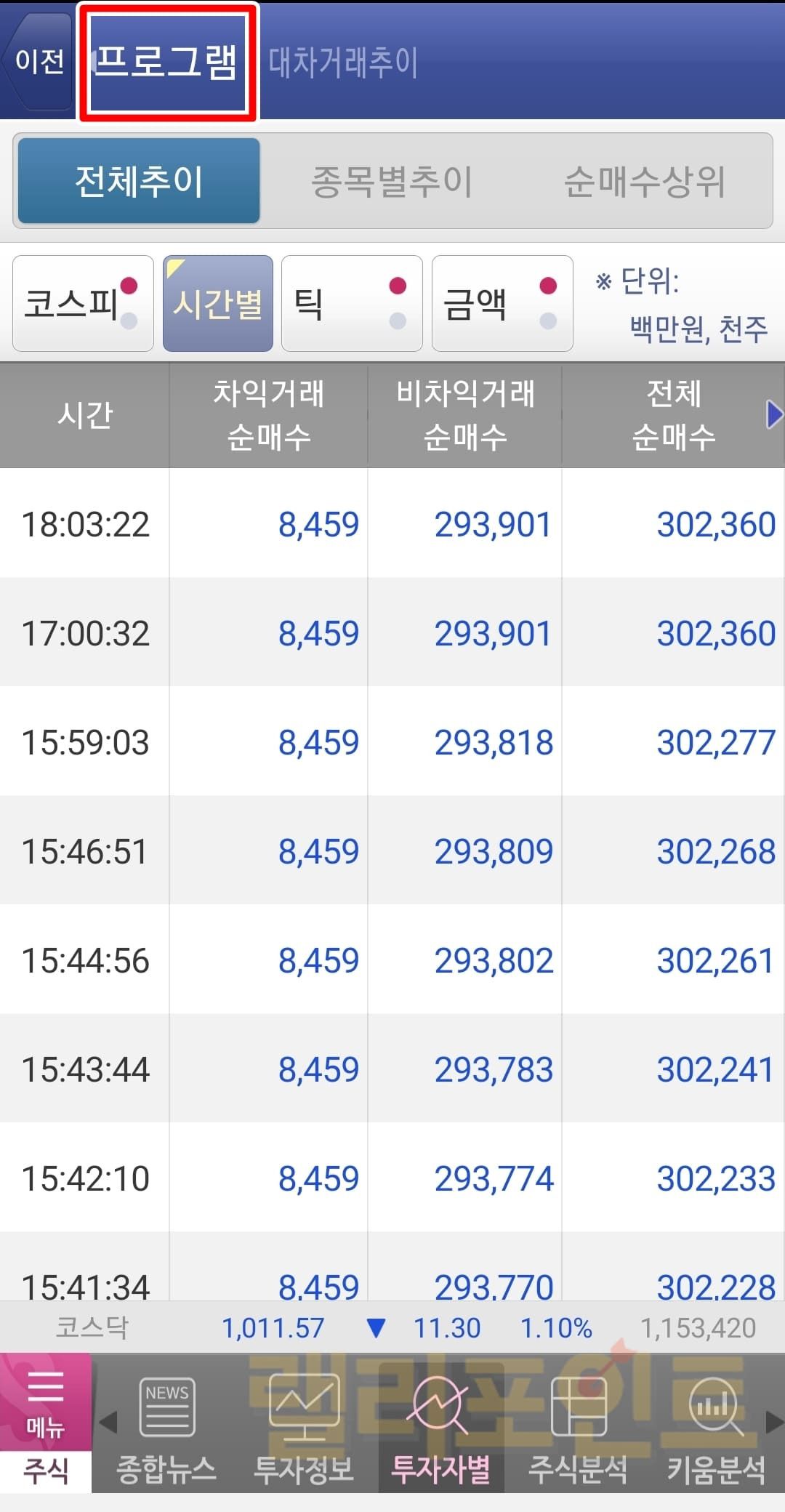Toggle the 금액 unit button
785x1512 pixels.
(502, 303)
